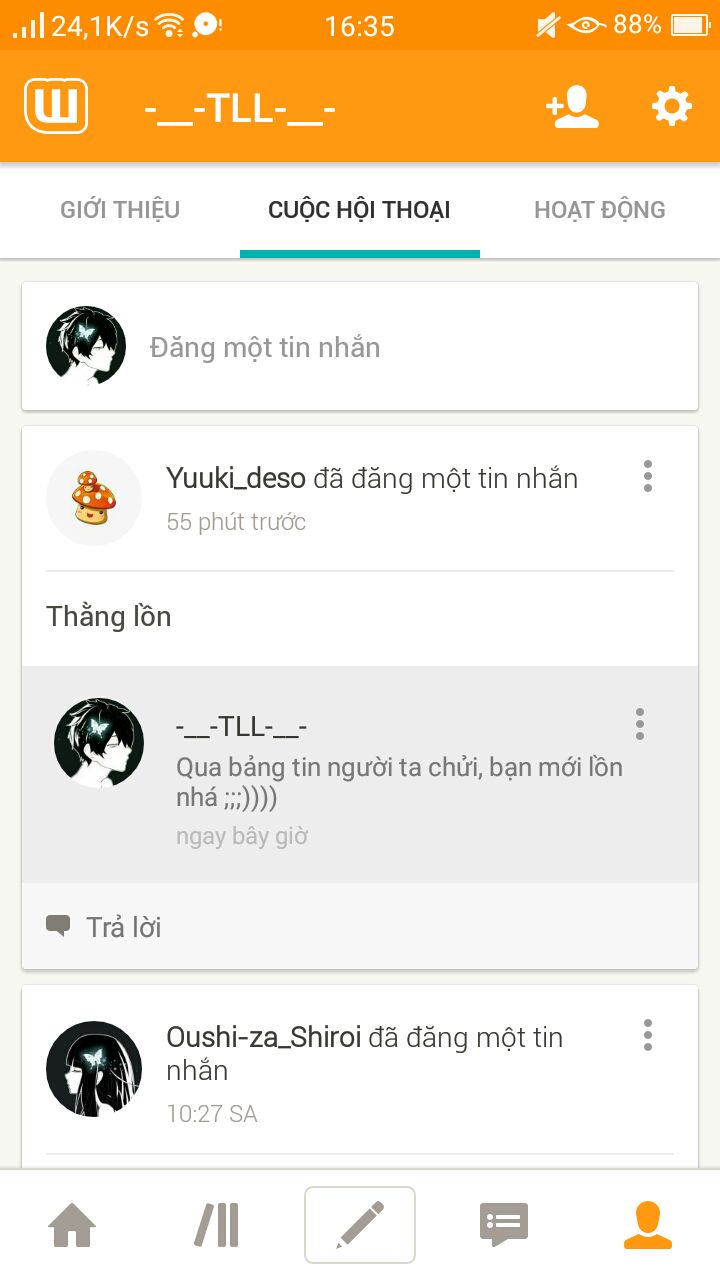720x1280 pixels.
Task: Open the settings gear
Action: pyautogui.click(x=672, y=106)
